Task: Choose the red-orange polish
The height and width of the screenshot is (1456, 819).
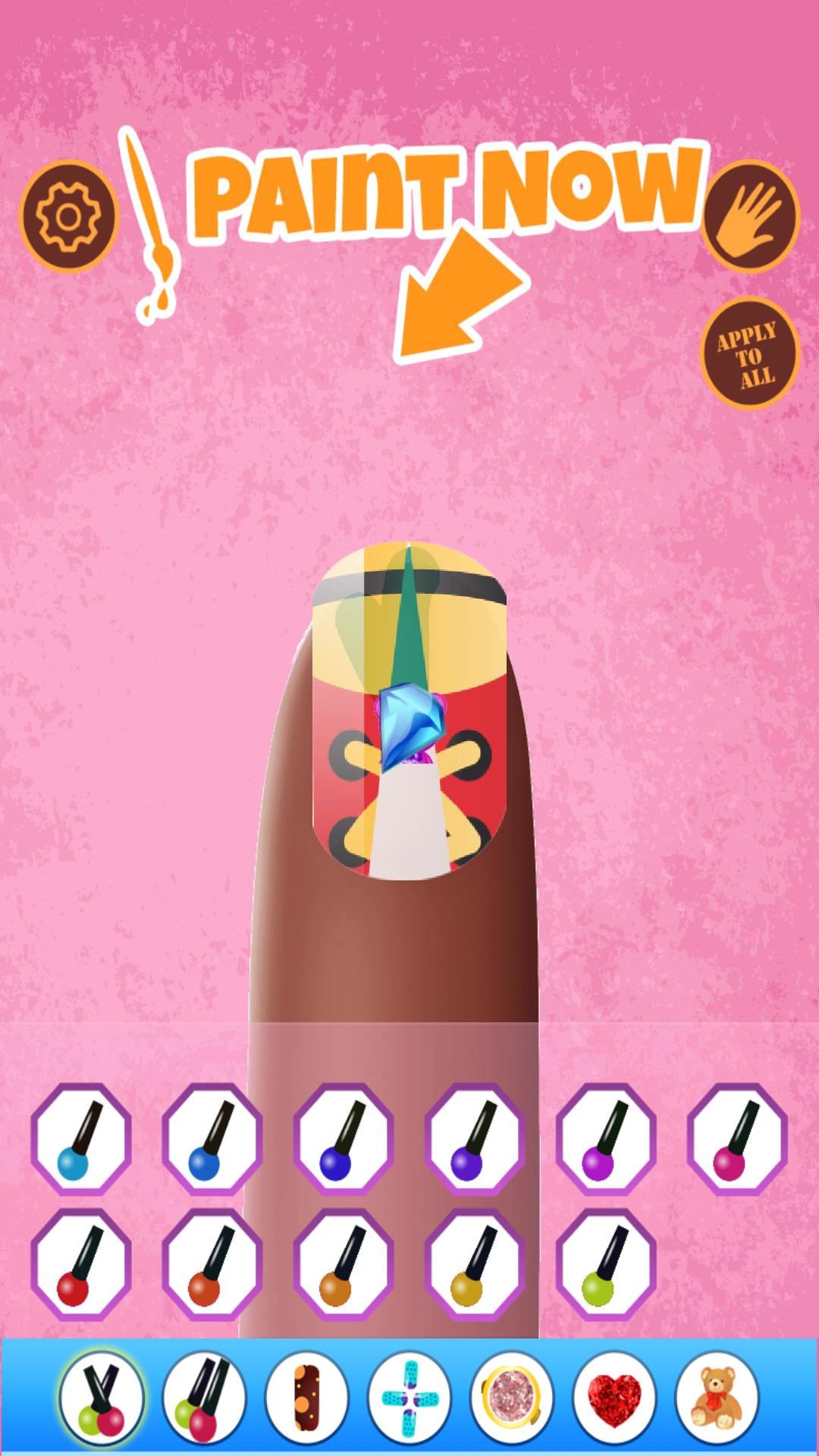Action: coord(212,1264)
